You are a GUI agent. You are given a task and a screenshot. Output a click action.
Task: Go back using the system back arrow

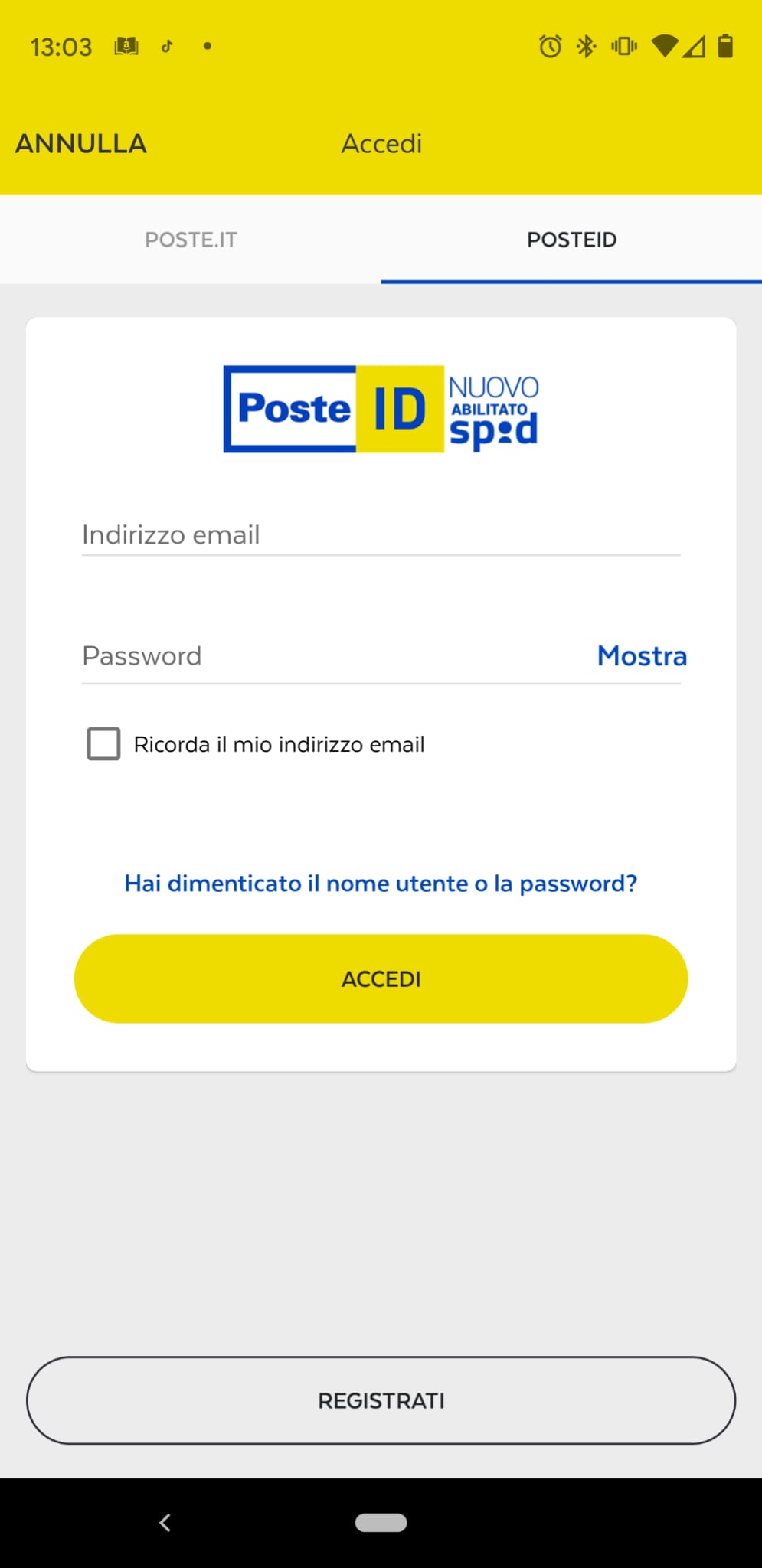coord(165,1523)
